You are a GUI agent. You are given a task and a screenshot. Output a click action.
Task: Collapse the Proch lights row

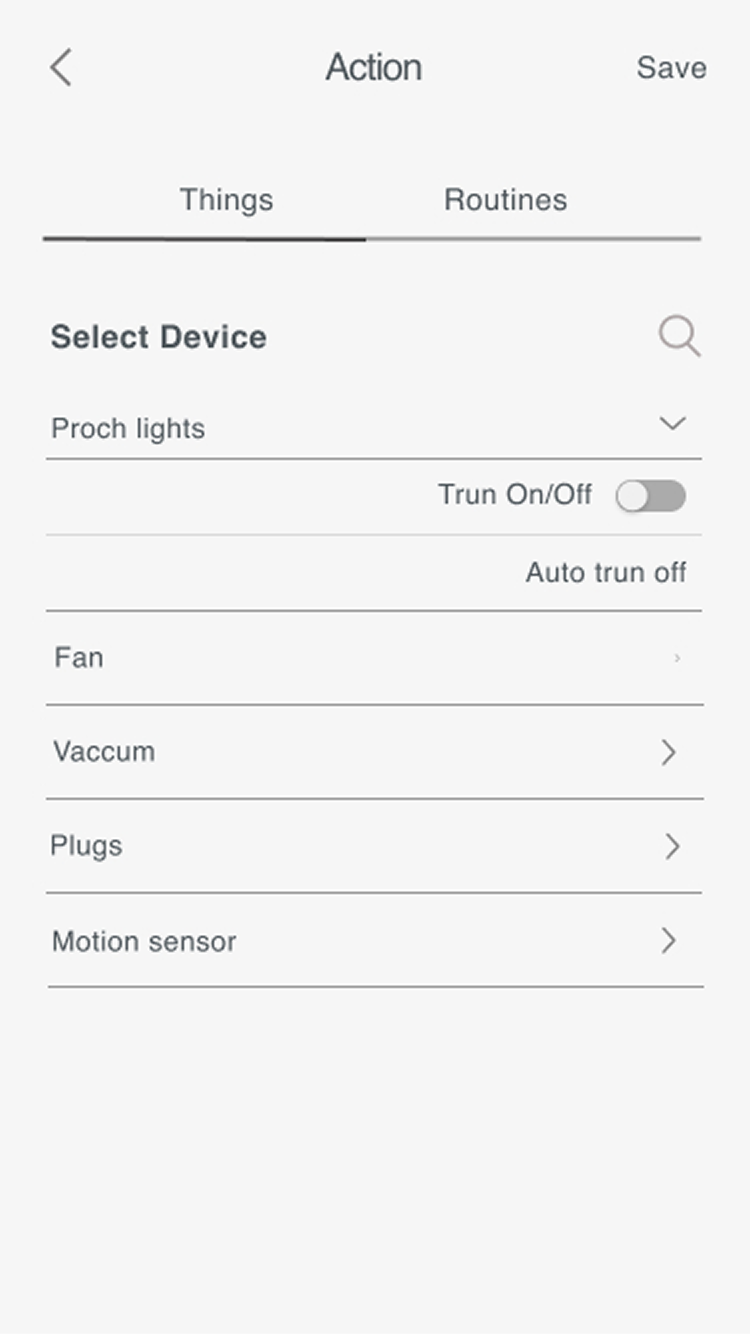coord(672,424)
